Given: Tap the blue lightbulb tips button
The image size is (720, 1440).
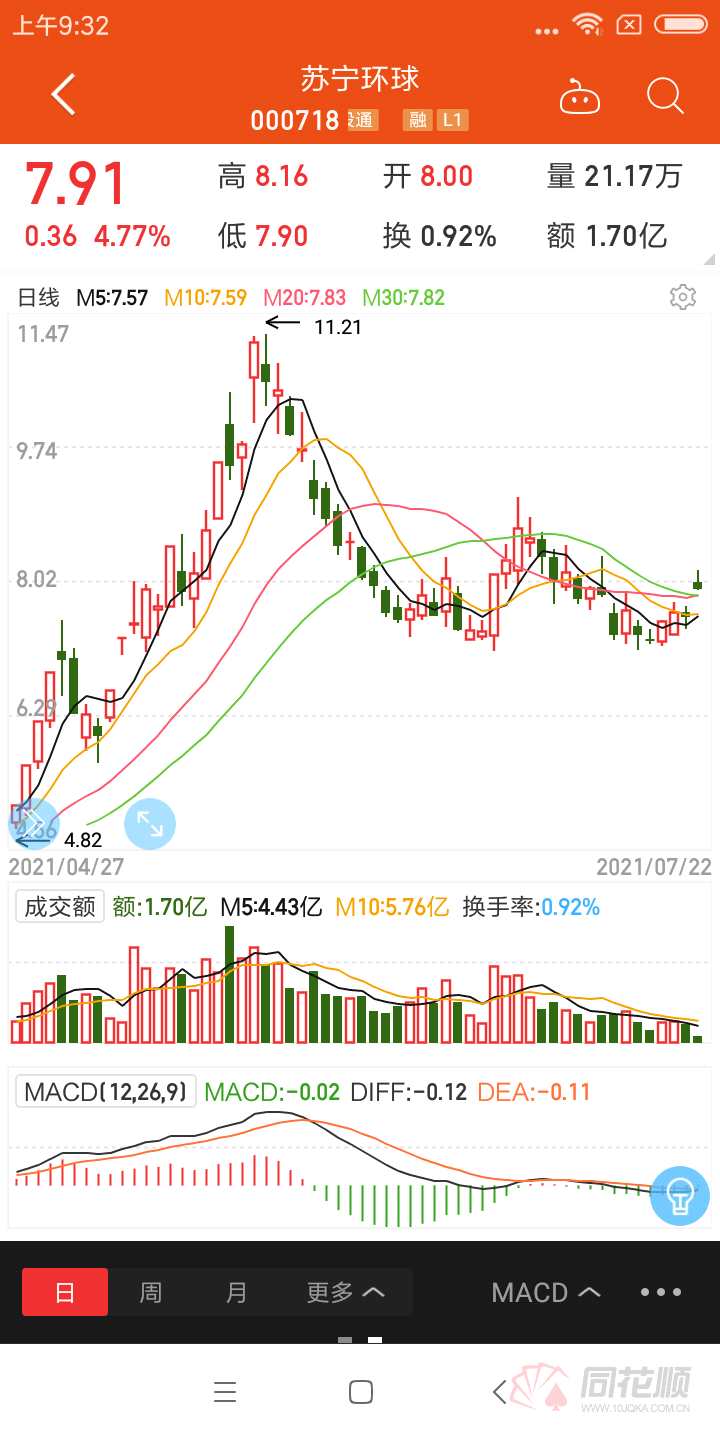Looking at the screenshot, I should tap(680, 1195).
